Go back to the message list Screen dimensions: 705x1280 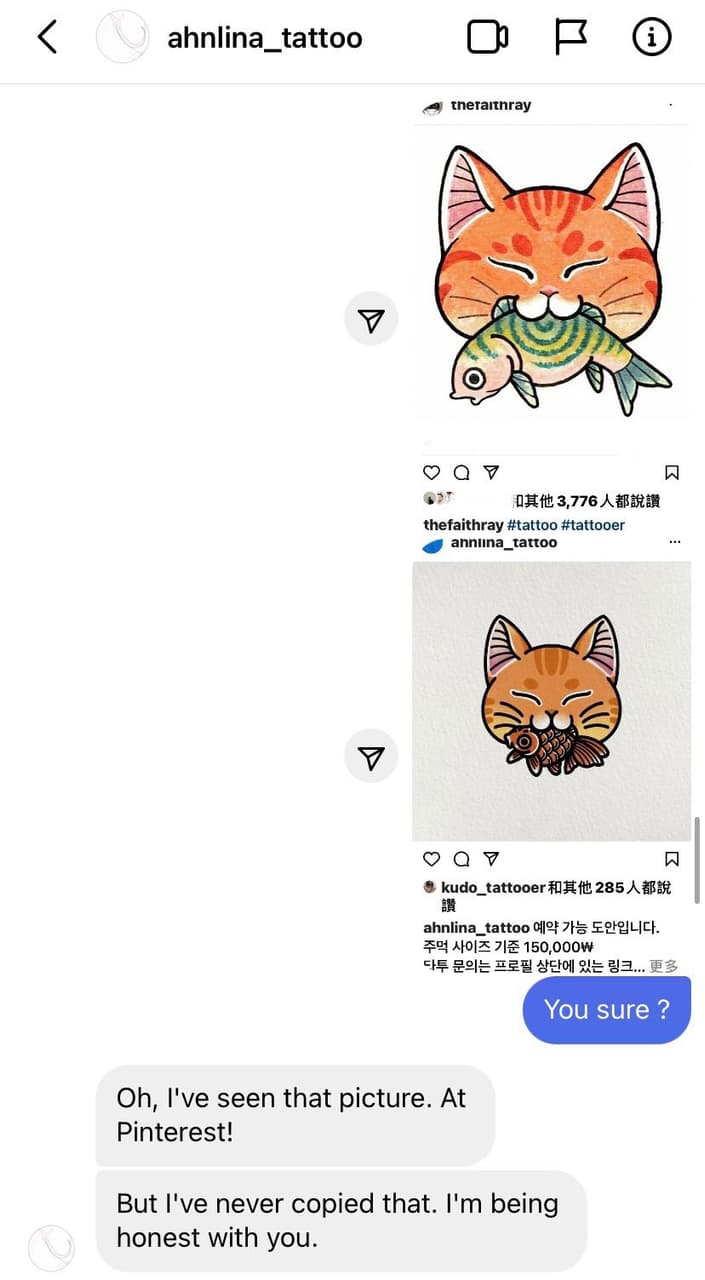[47, 38]
